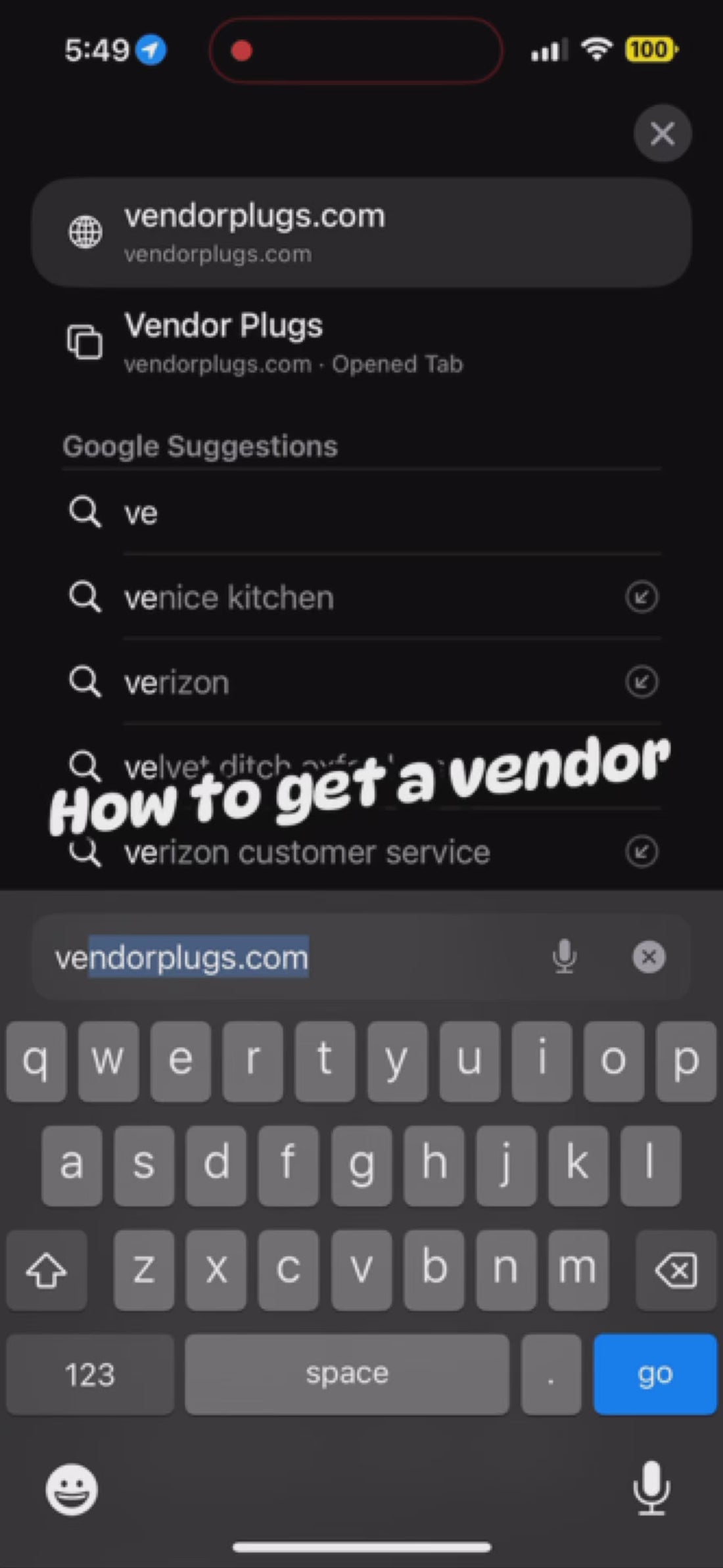The image size is (723, 1568).
Task: Clear the address bar text
Action: click(x=648, y=957)
